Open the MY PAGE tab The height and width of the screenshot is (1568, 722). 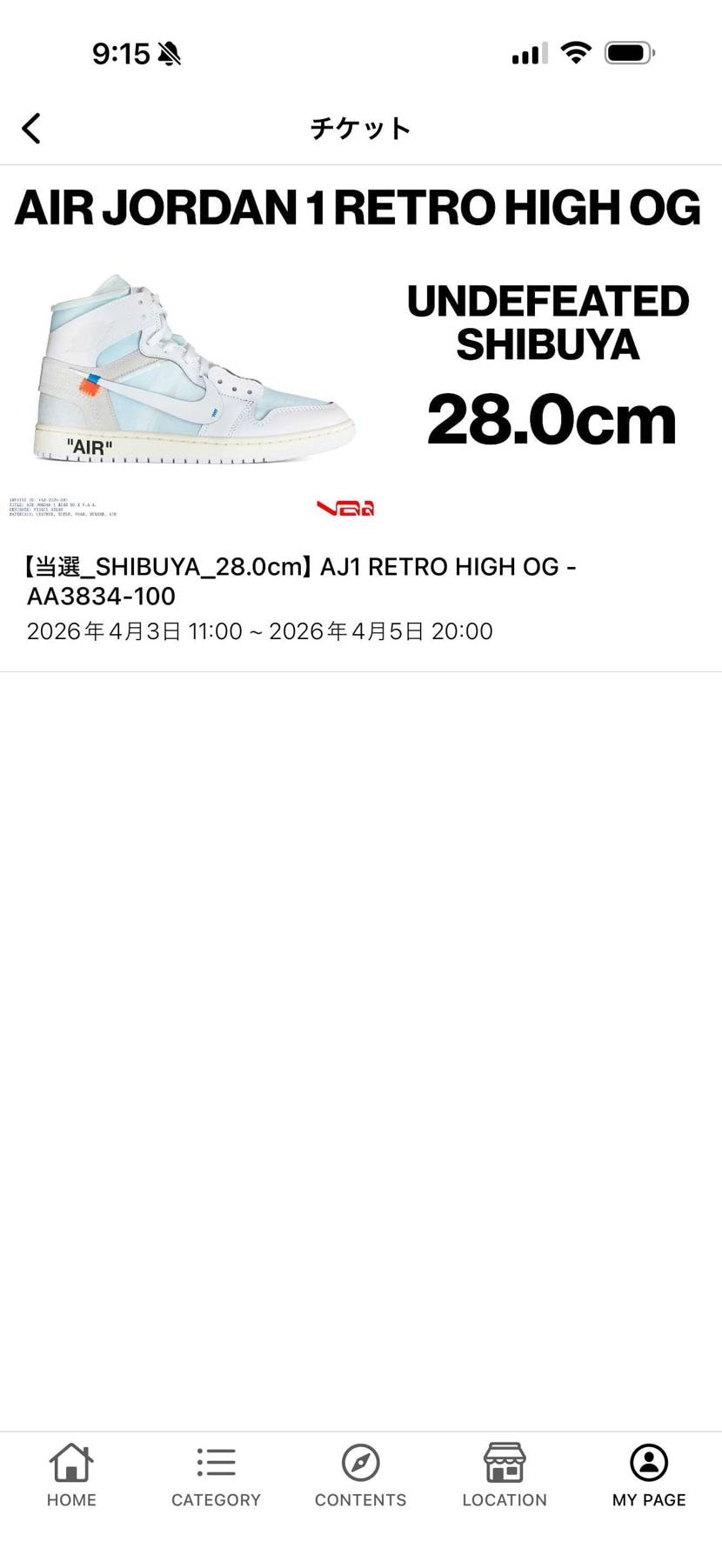(x=649, y=1475)
